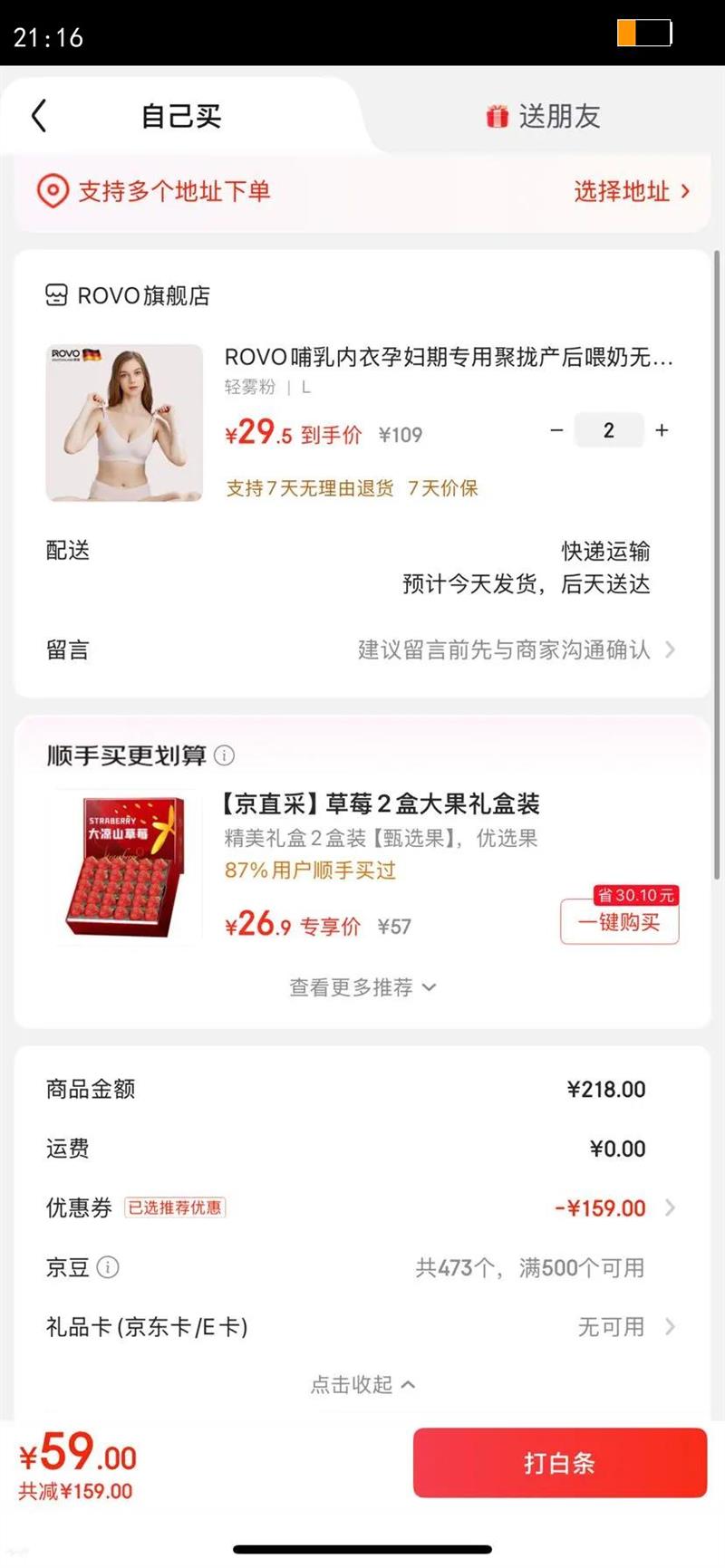This screenshot has width=725, height=1568.
Task: Pay with the 打白条 button
Action: 560,1463
